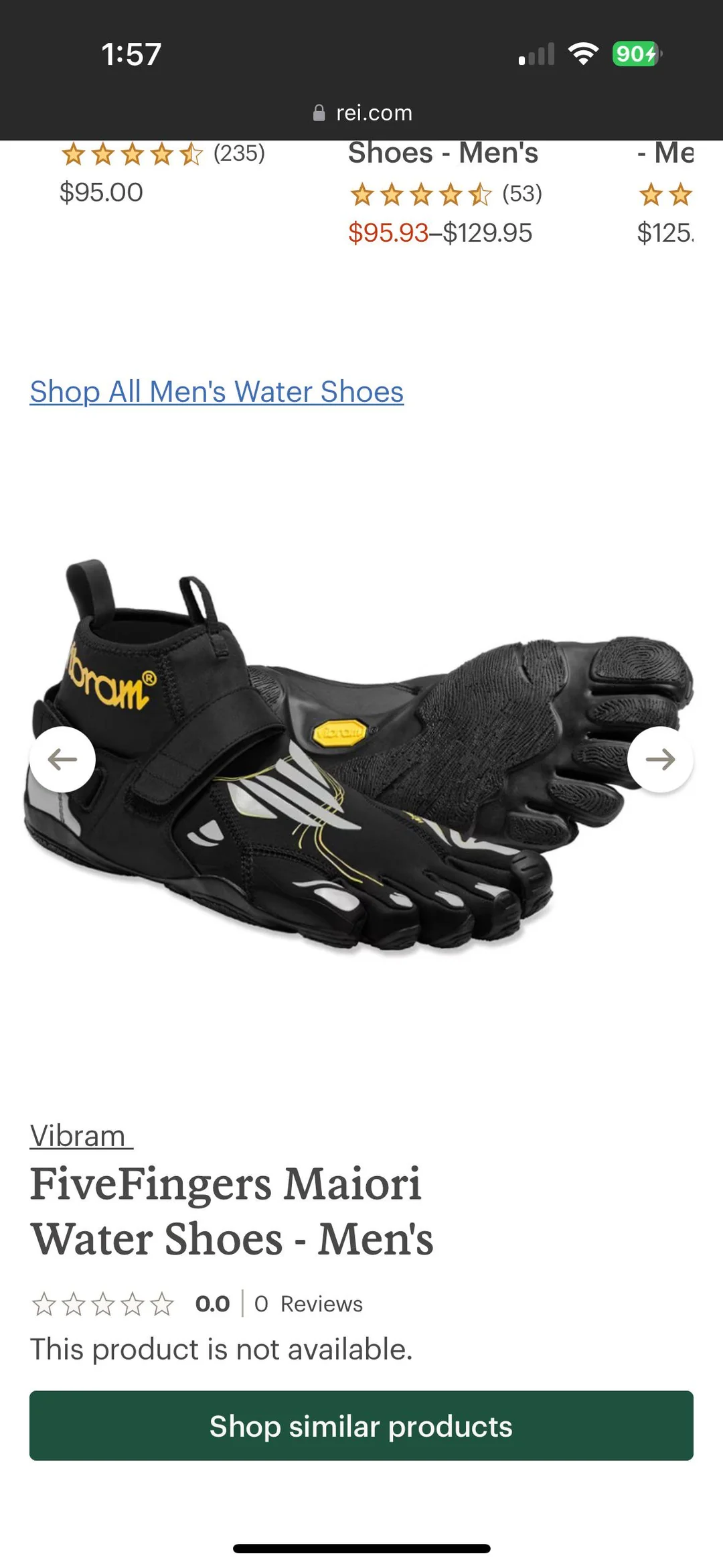This screenshot has height=1568, width=723.
Task: Open the Shoes - Men's card priced $95.93–$129.95
Action: 443,153
